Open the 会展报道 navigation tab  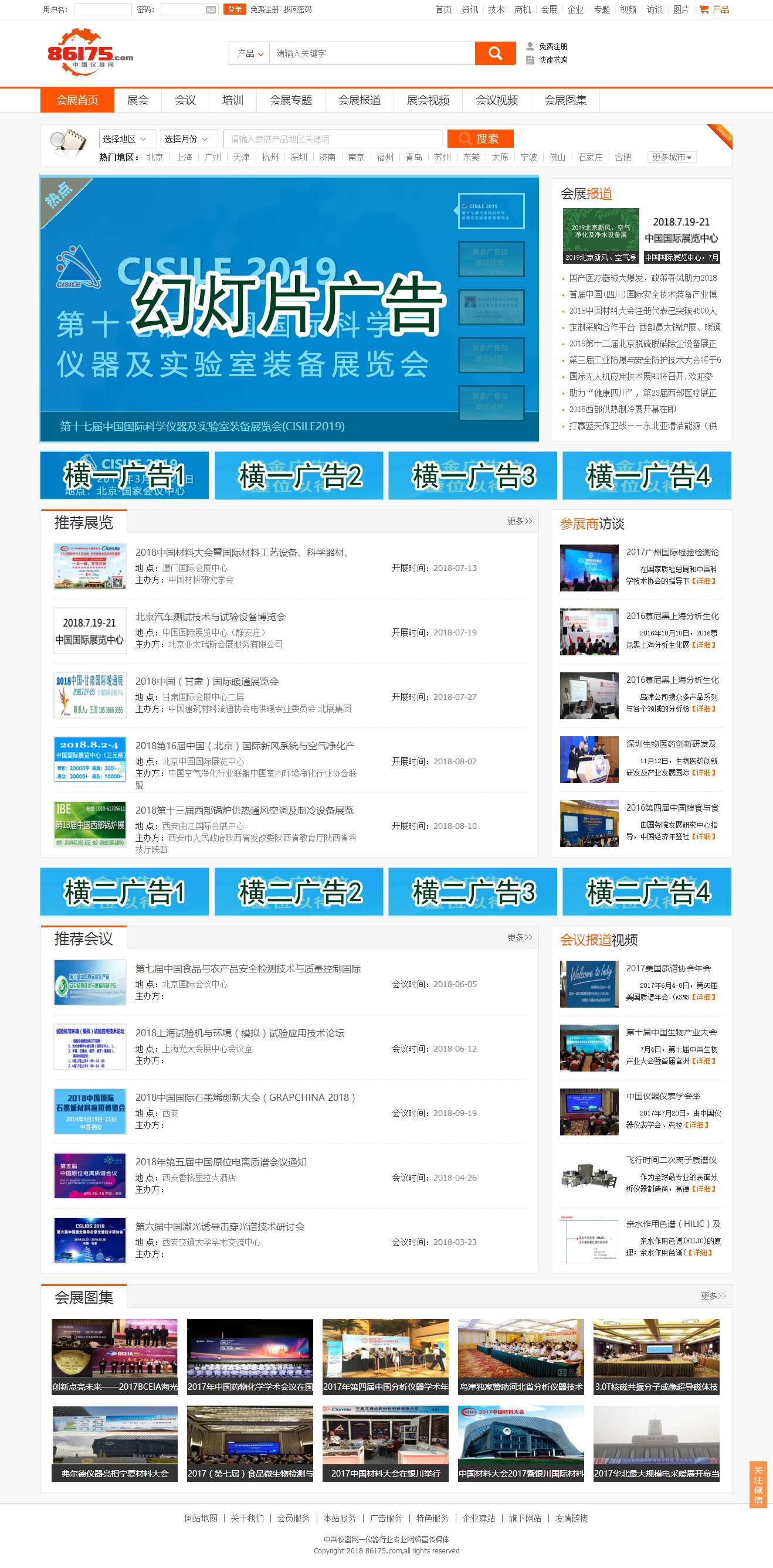[x=360, y=100]
